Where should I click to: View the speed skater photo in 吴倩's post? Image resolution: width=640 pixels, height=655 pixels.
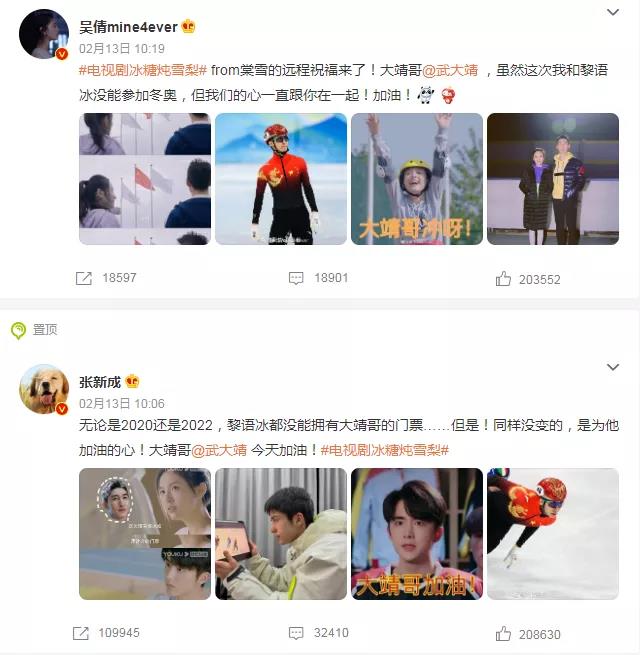point(281,179)
